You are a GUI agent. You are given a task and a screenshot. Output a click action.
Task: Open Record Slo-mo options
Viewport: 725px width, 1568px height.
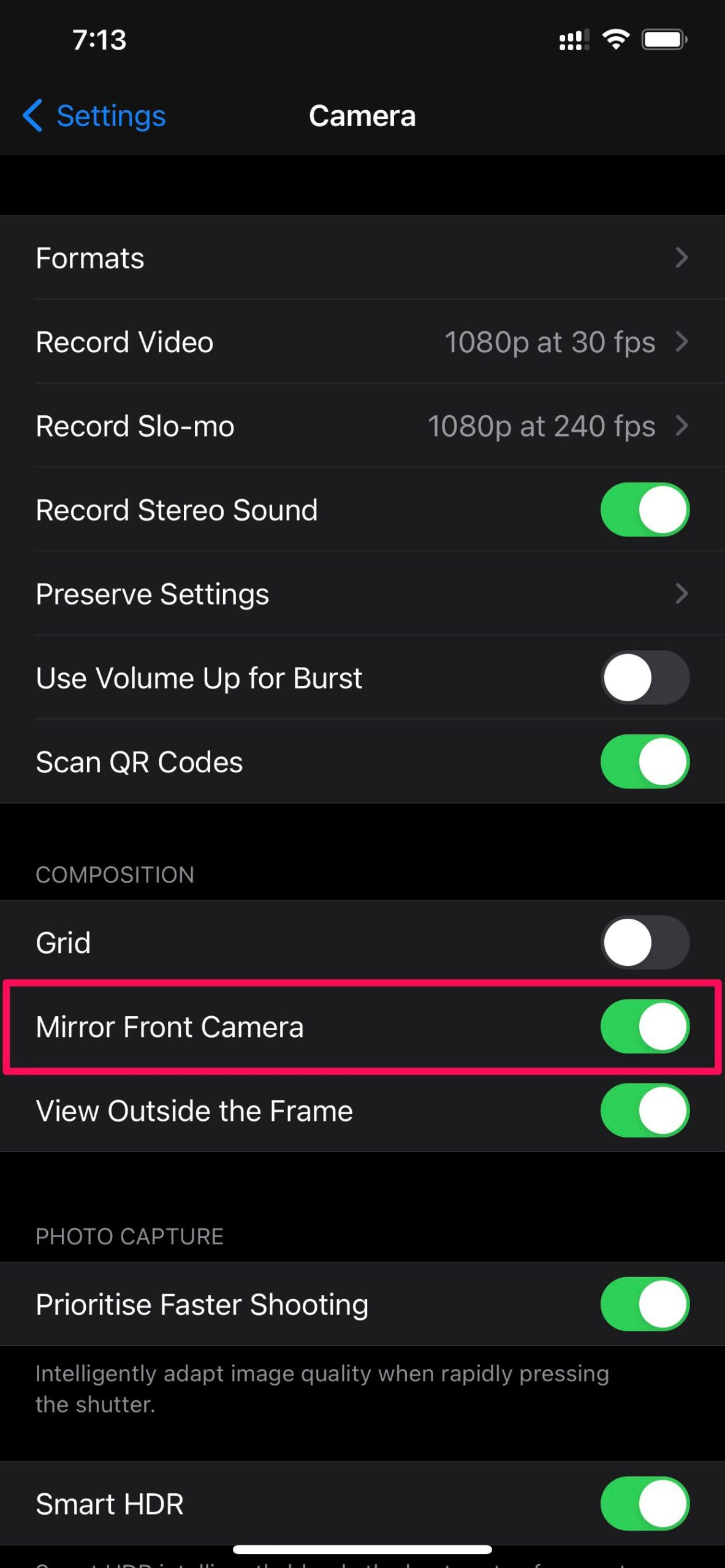pyautogui.click(x=362, y=426)
